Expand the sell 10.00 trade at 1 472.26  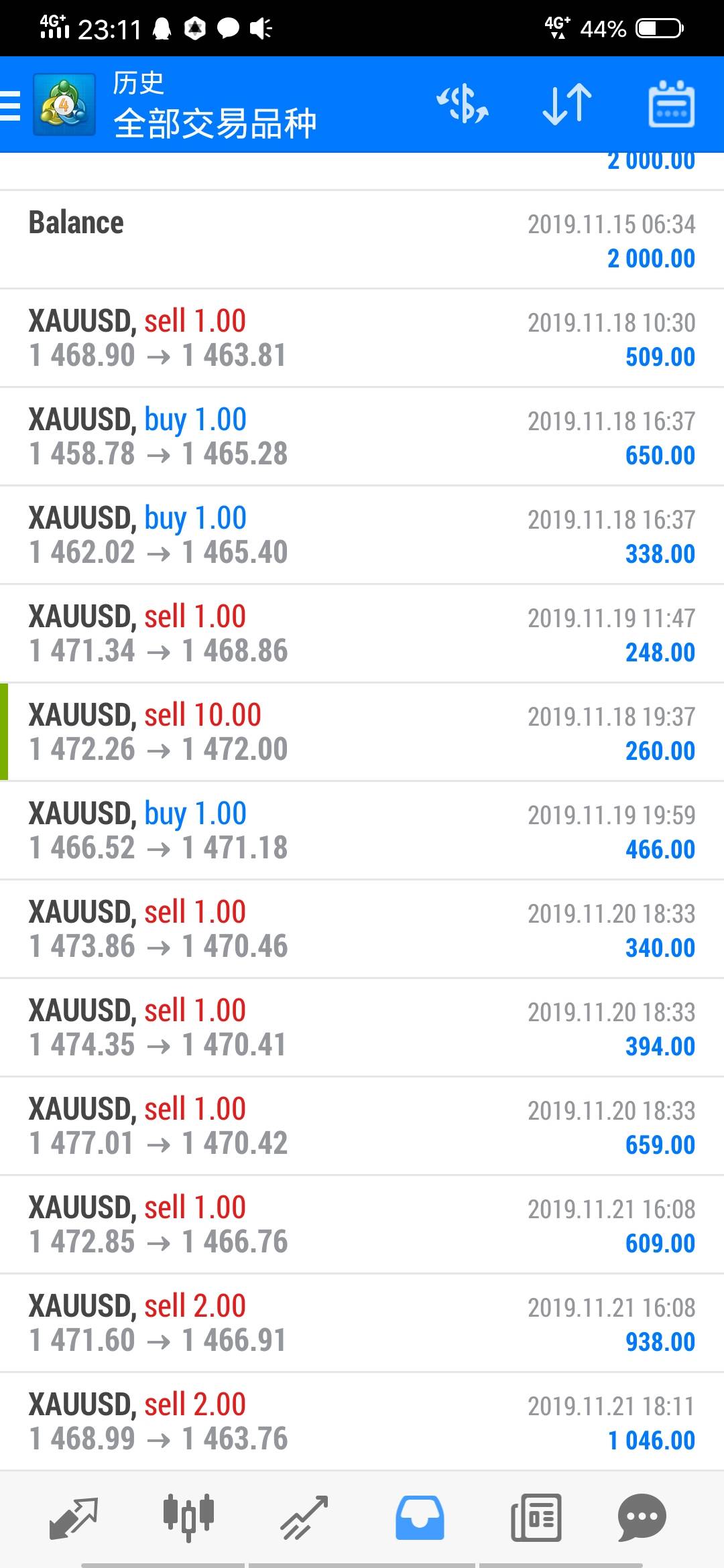coord(362,732)
